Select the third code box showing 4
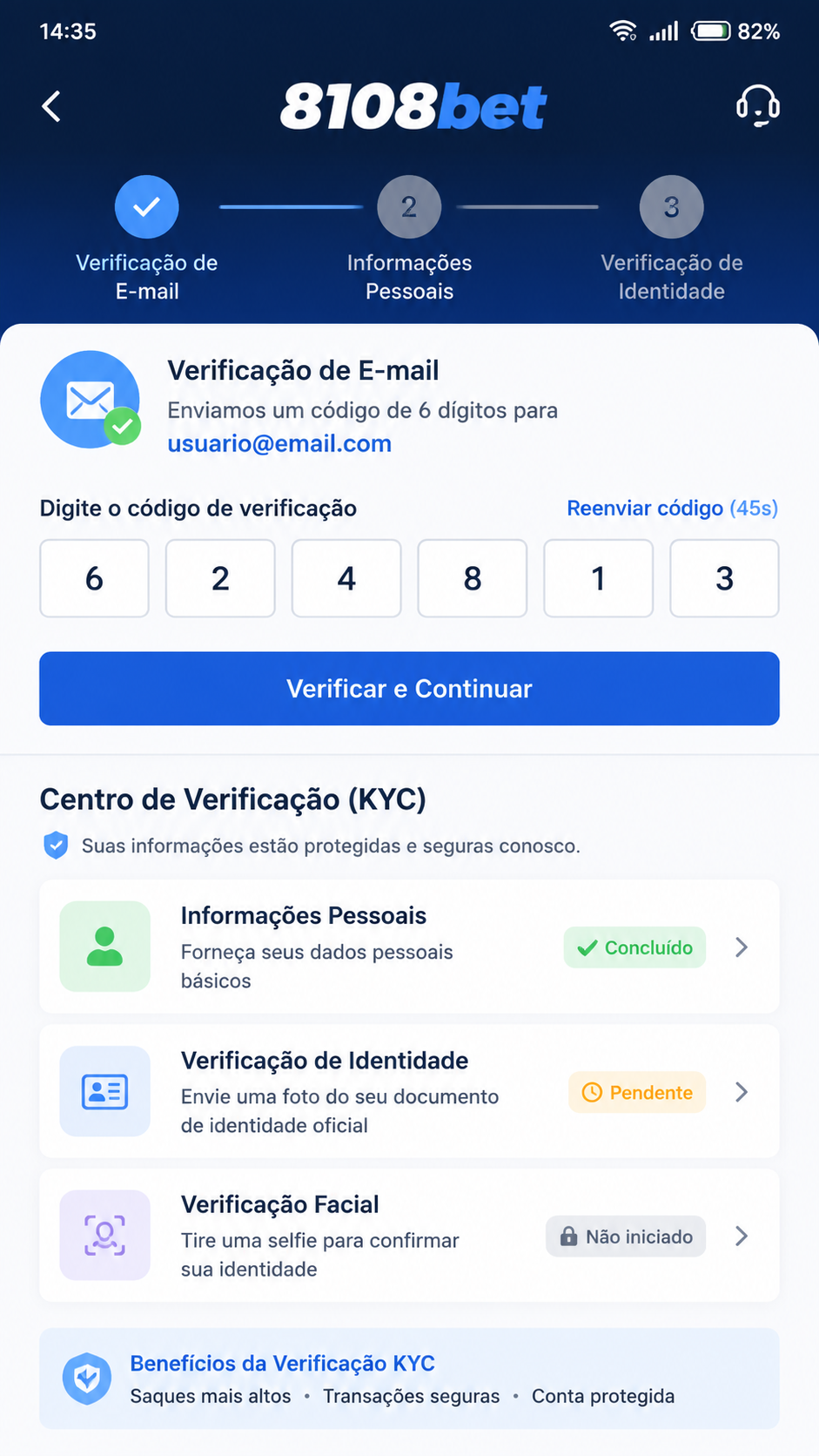 [346, 578]
